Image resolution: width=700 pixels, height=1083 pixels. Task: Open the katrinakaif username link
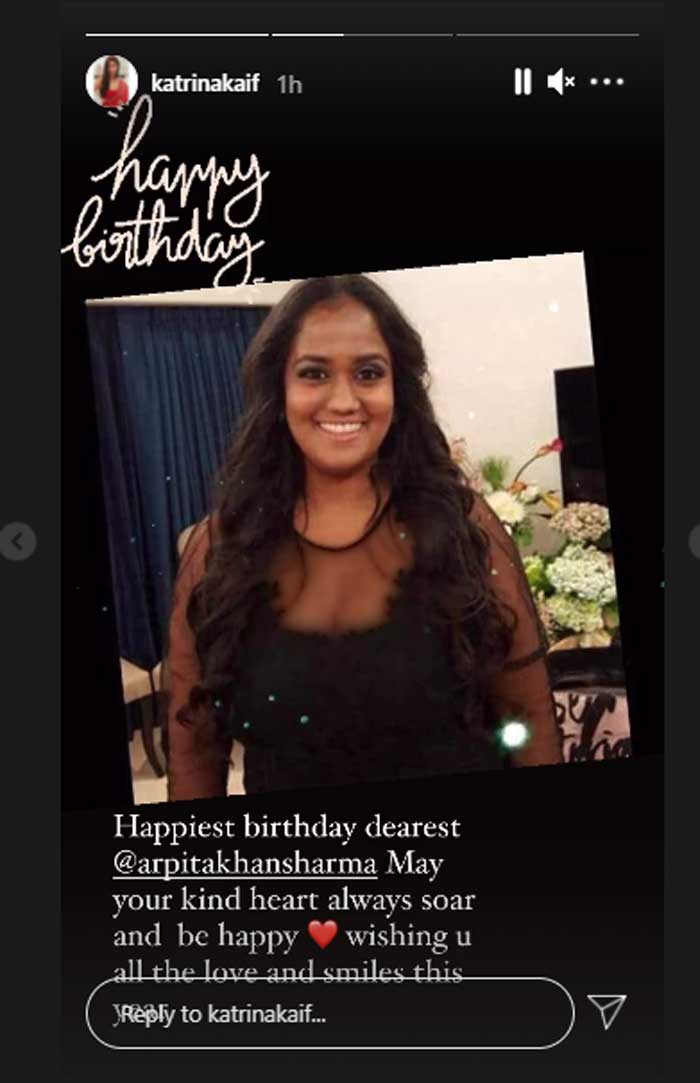click(x=205, y=84)
